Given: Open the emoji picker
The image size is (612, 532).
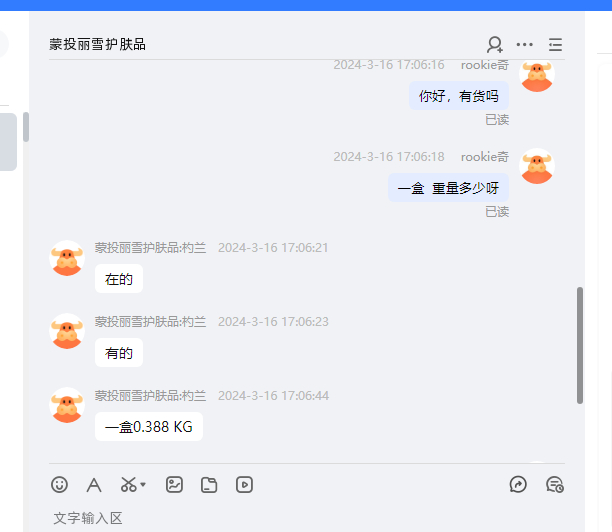Looking at the screenshot, I should [60, 485].
